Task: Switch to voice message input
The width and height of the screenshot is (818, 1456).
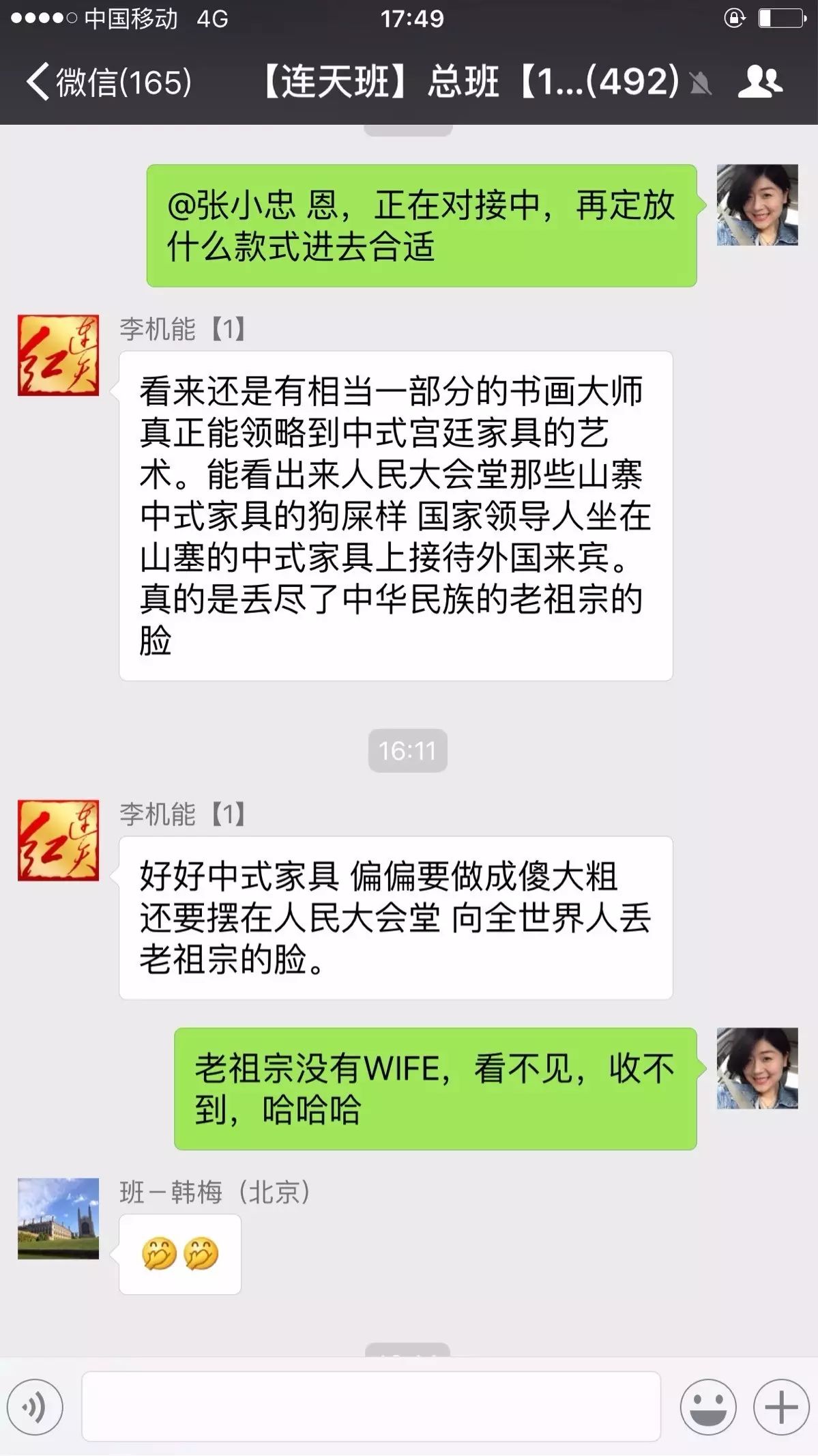Action: pos(35,1407)
